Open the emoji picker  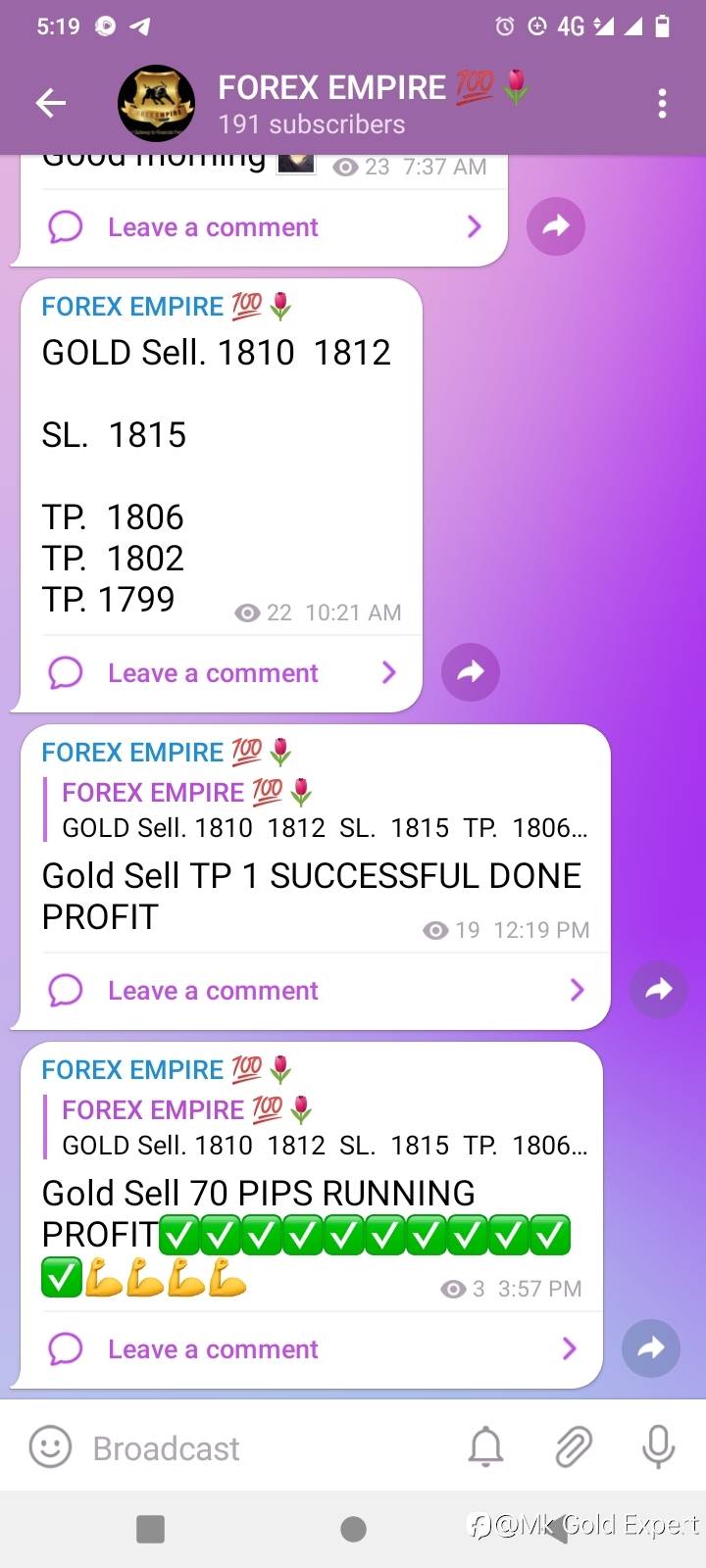pos(50,1447)
